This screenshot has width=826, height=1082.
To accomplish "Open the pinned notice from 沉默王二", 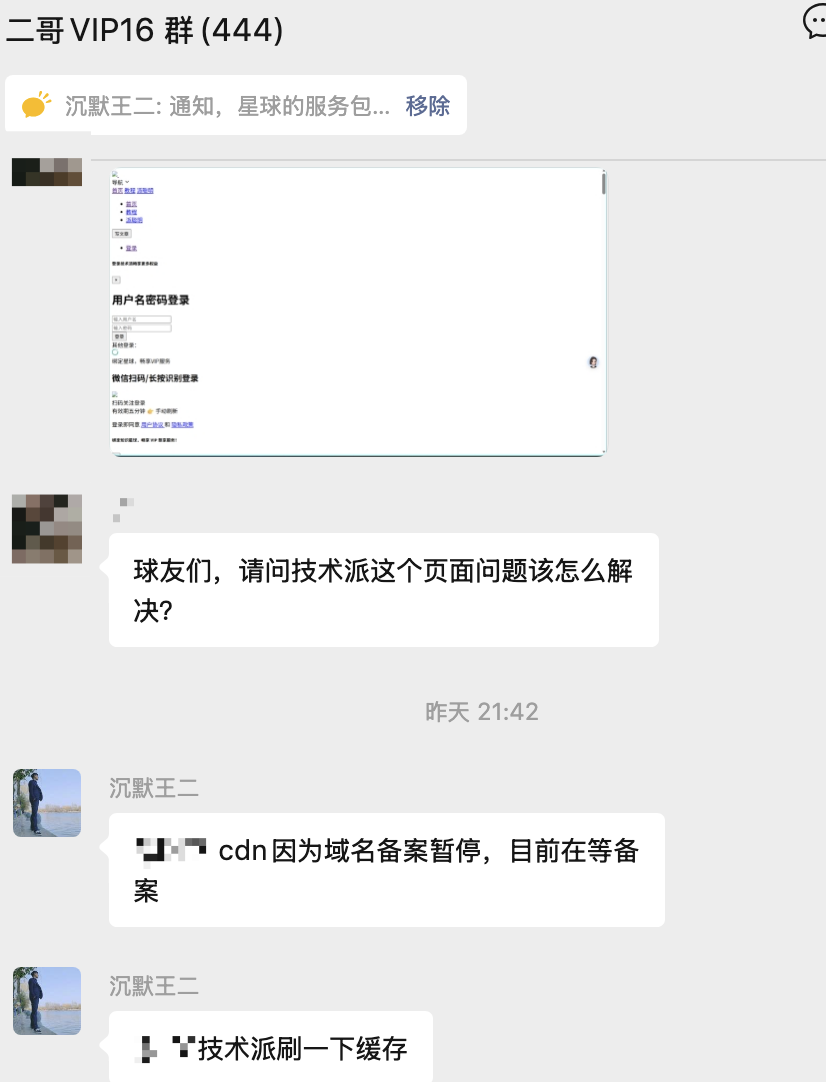I will (227, 105).
